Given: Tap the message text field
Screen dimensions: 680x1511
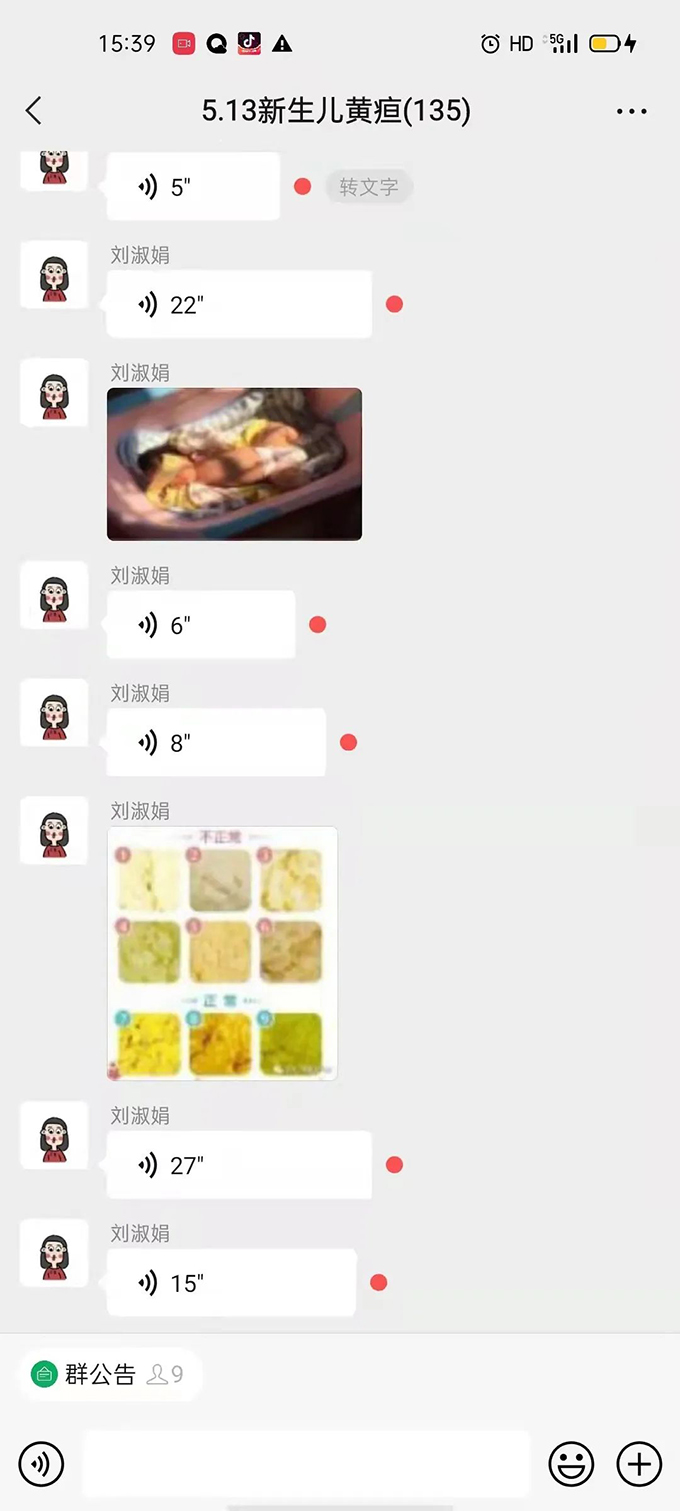Looking at the screenshot, I should pyautogui.click(x=305, y=1464).
